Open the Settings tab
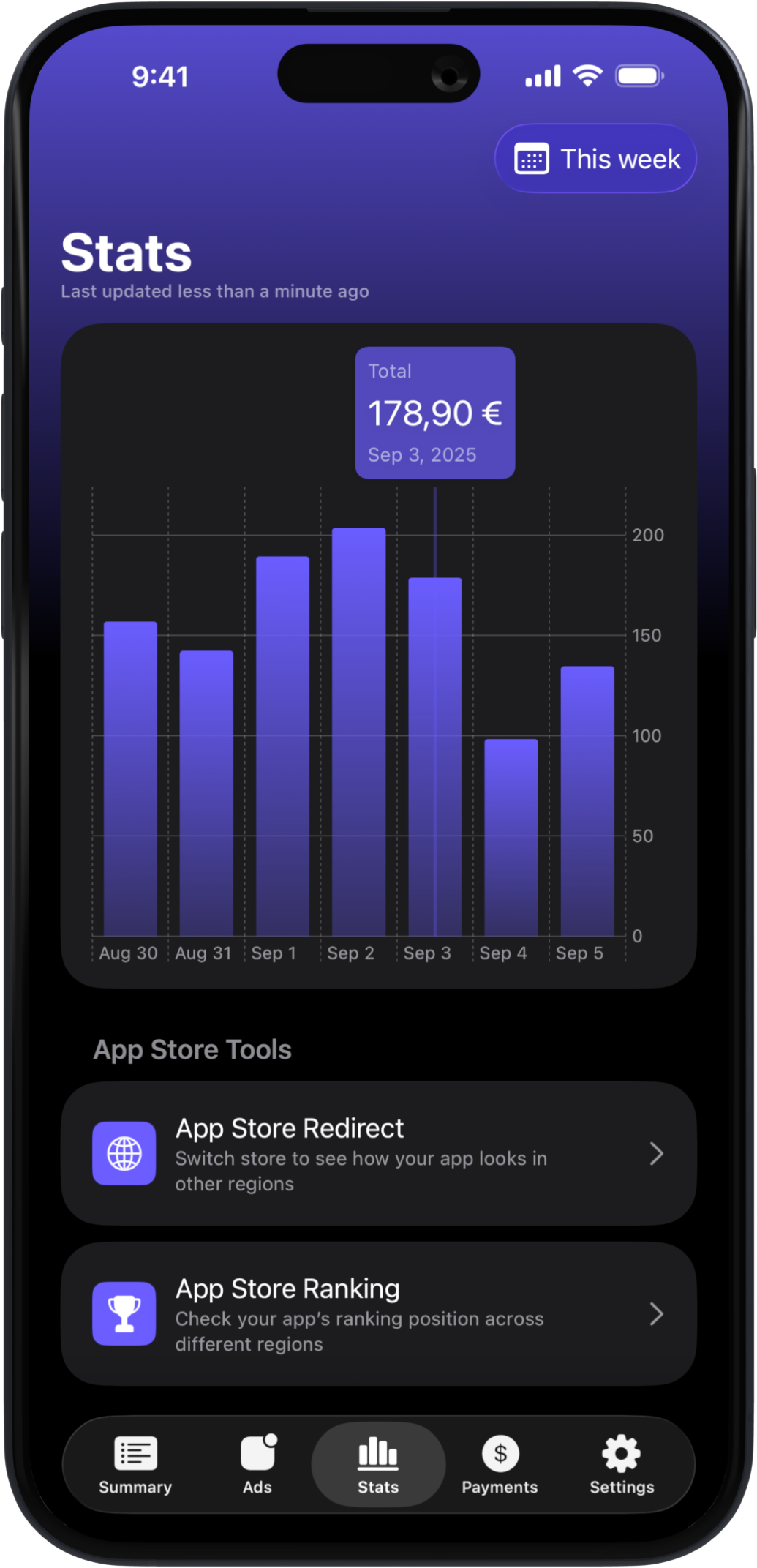The width and height of the screenshot is (757, 1568). (622, 1465)
